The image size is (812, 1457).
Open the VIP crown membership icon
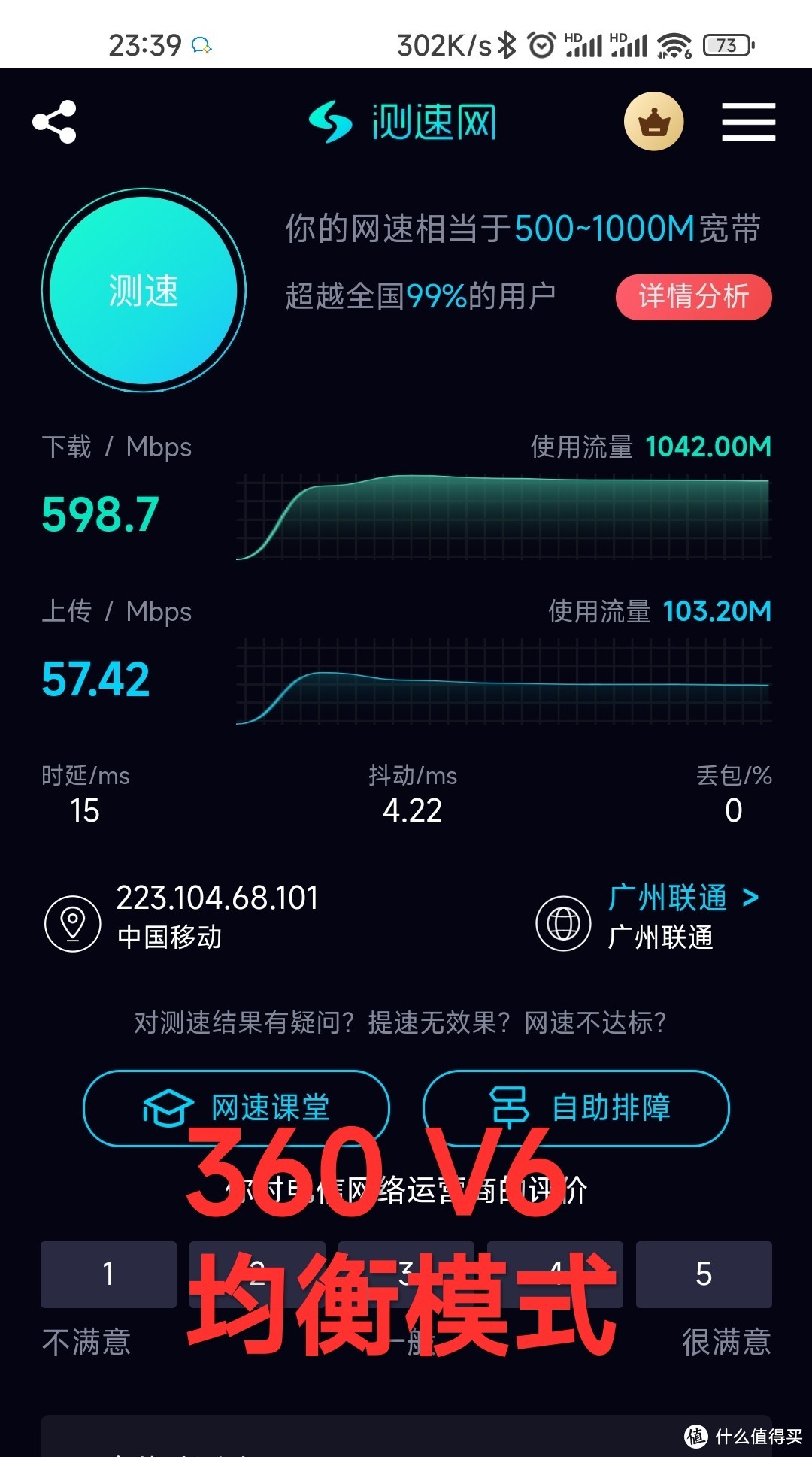coord(653,122)
